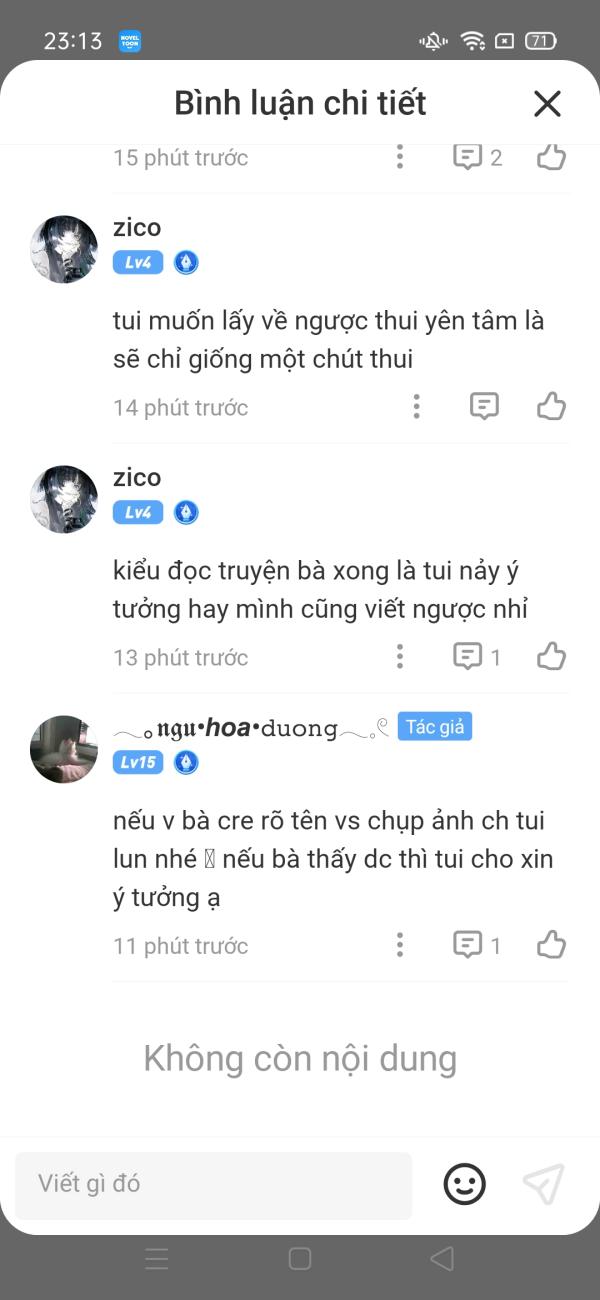View the 2 replies on the 15 phút trước comment

(476, 156)
